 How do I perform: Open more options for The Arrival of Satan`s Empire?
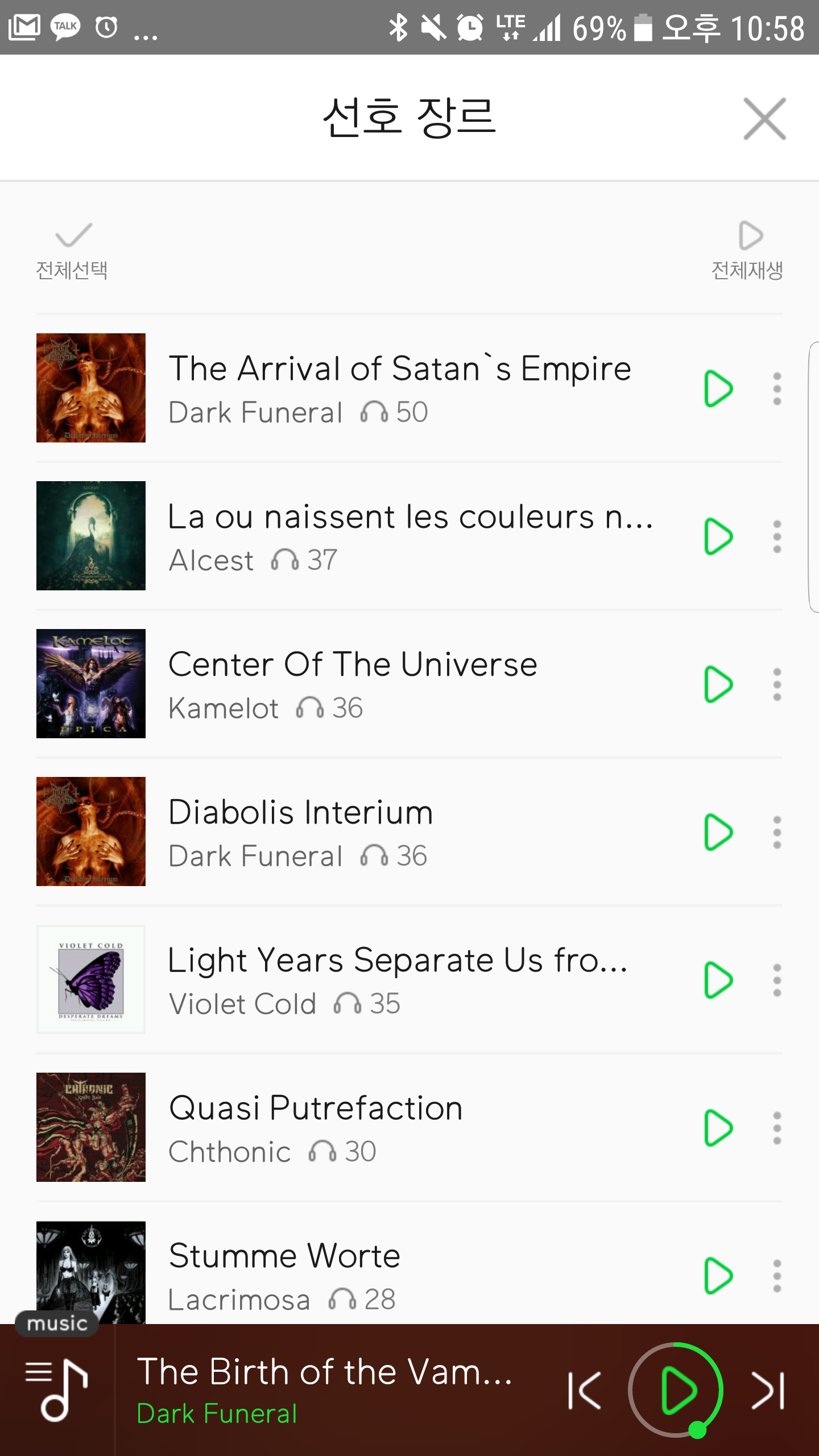tap(777, 389)
